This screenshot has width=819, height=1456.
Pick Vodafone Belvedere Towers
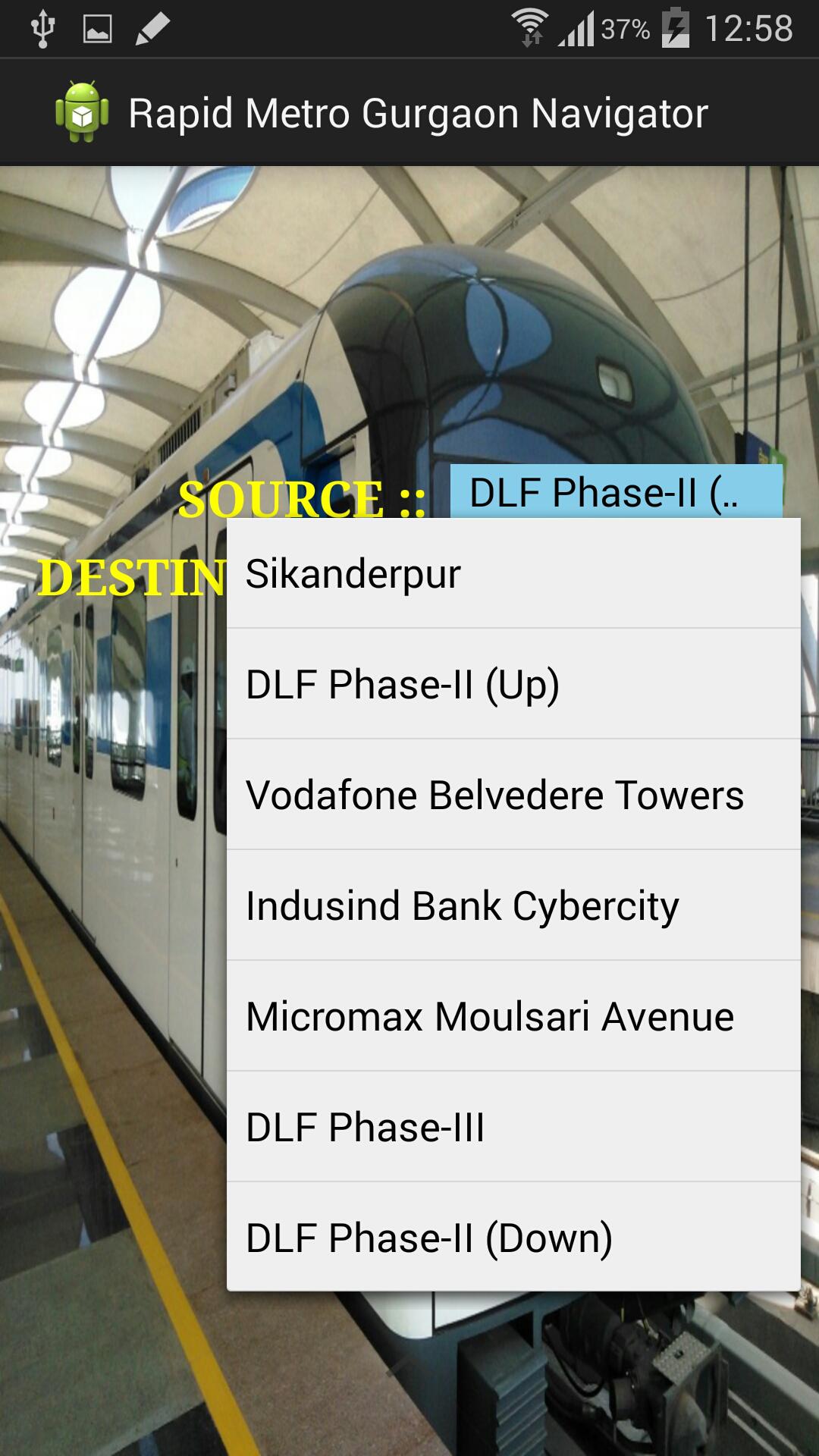pos(513,795)
